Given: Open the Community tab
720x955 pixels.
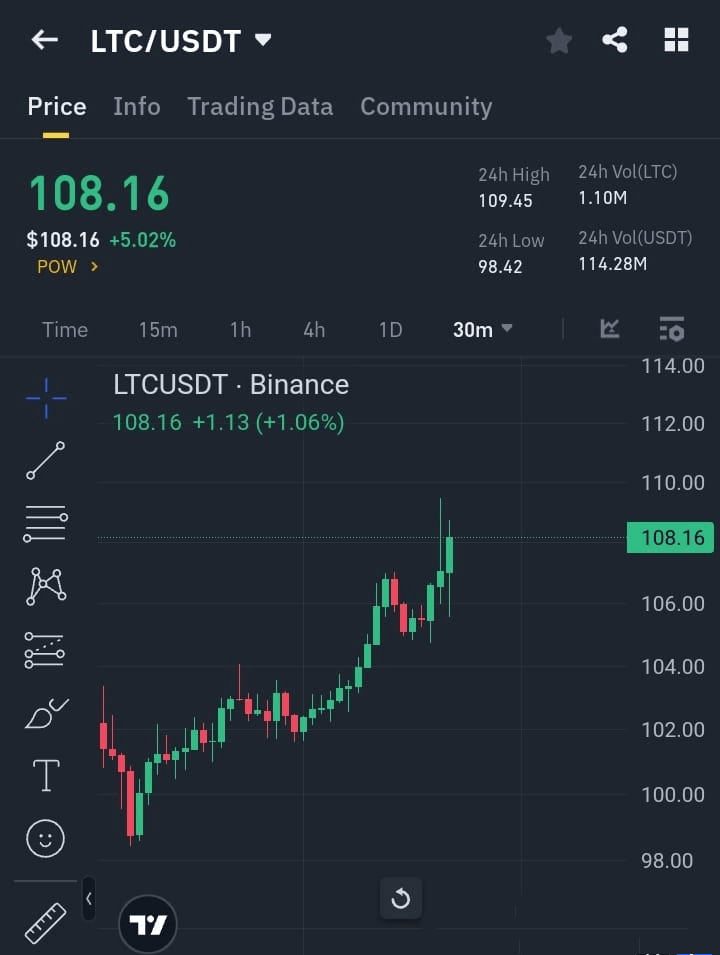Looking at the screenshot, I should click(x=426, y=106).
